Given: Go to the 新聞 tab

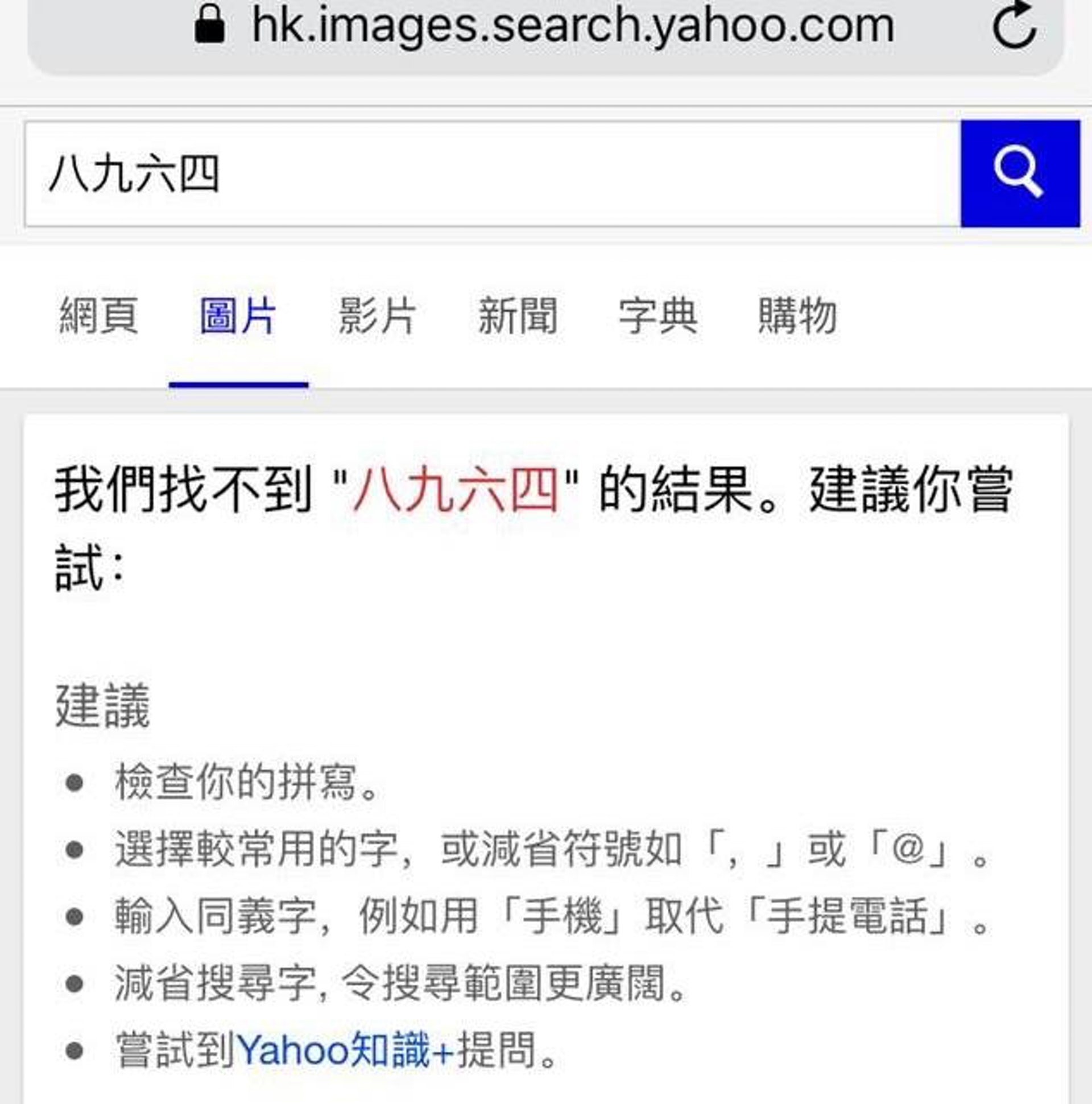Looking at the screenshot, I should point(518,316).
